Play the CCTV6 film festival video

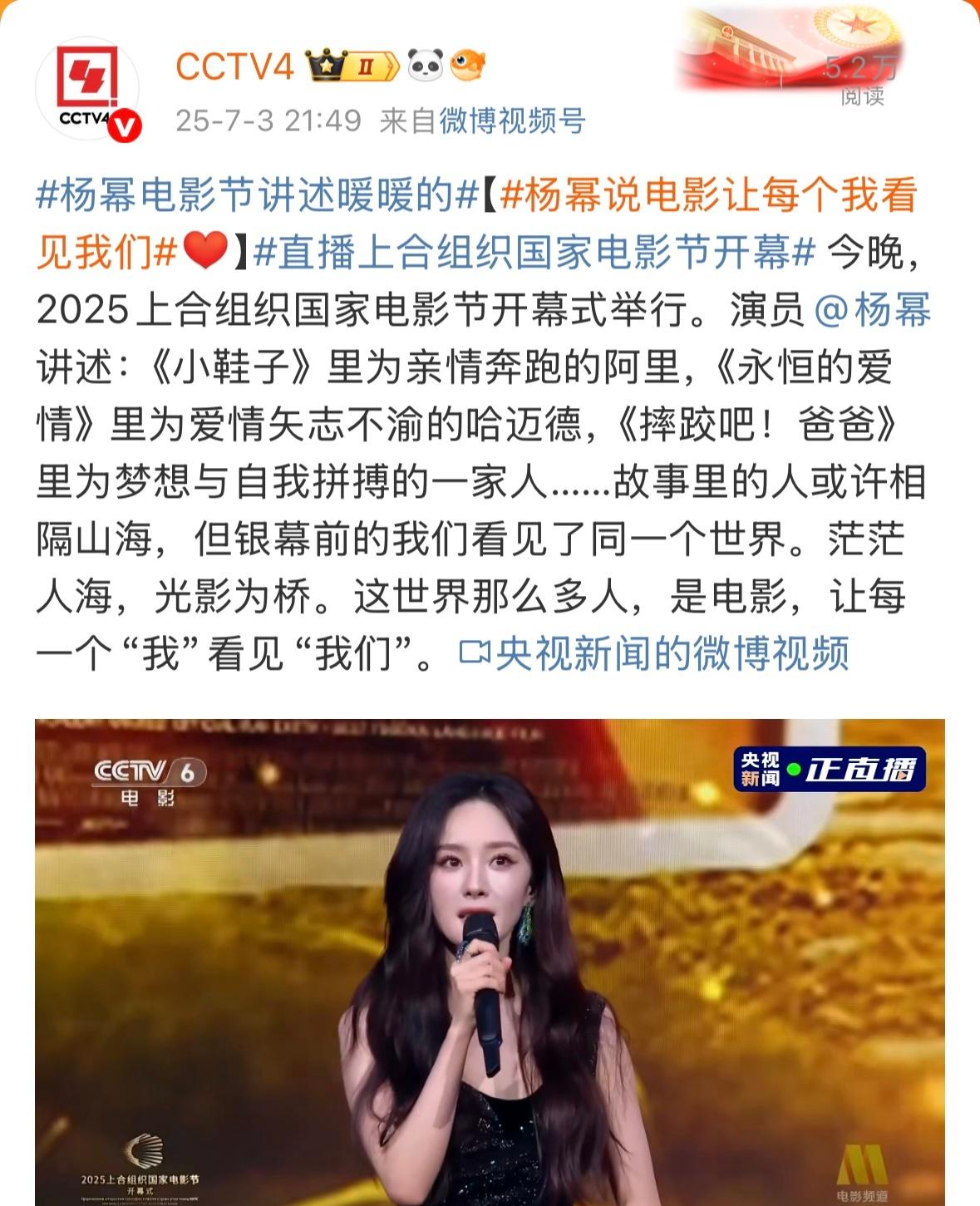point(490,961)
